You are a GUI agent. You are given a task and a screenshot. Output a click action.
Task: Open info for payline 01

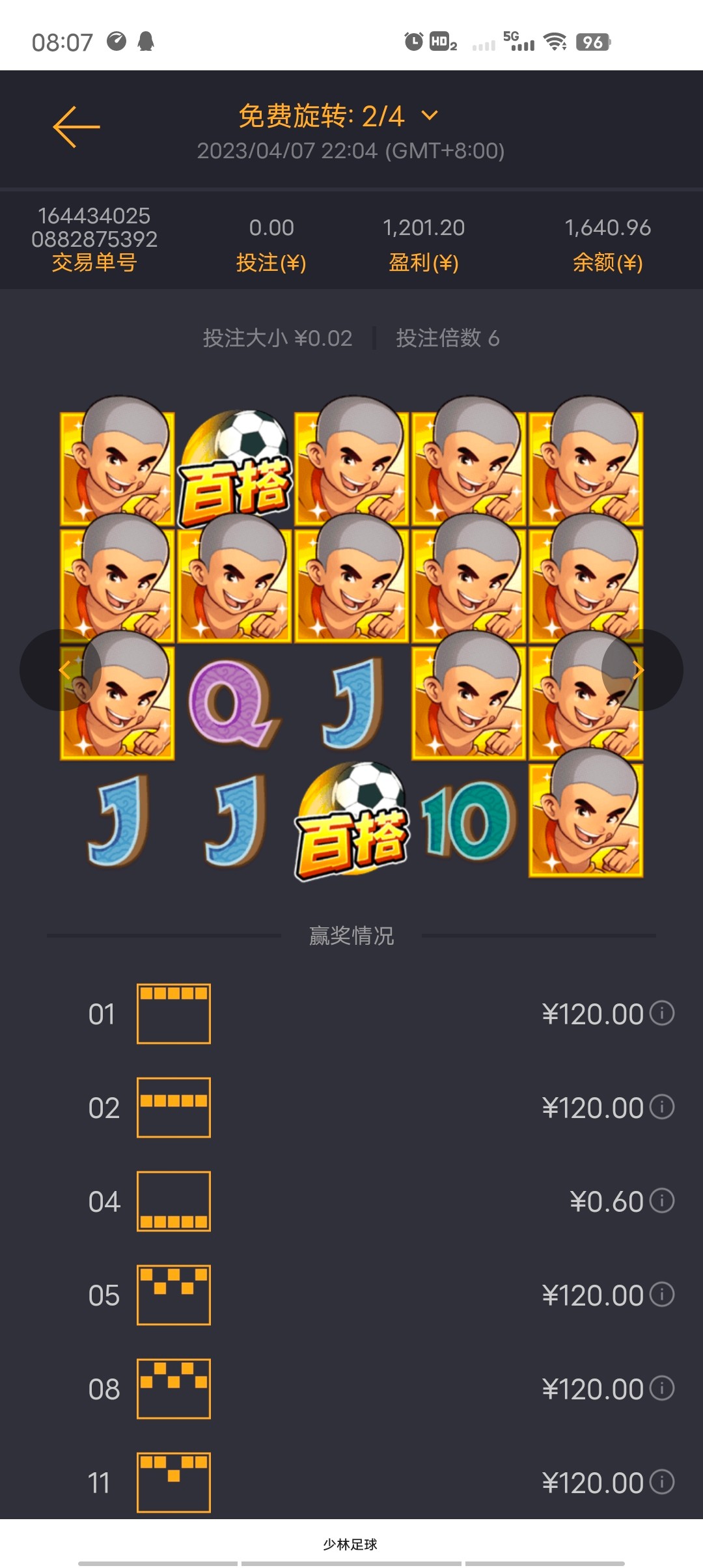[662, 1013]
